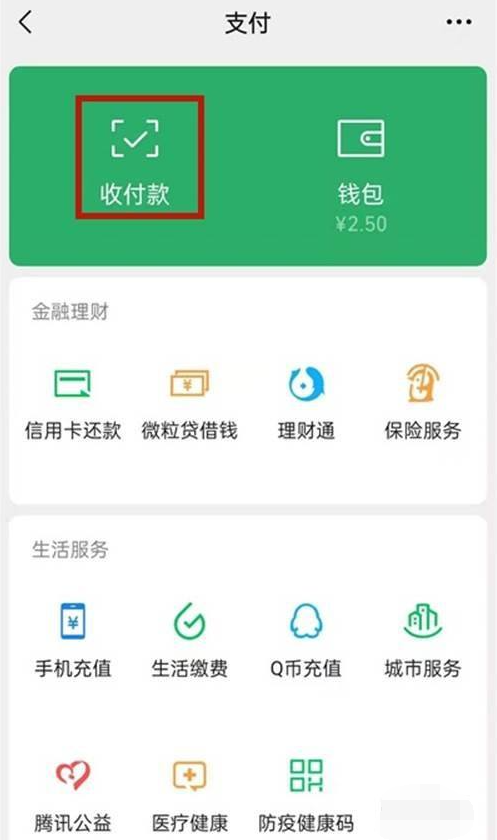Go back from the 支付 page
This screenshot has height=840, width=497.
(x=26, y=22)
